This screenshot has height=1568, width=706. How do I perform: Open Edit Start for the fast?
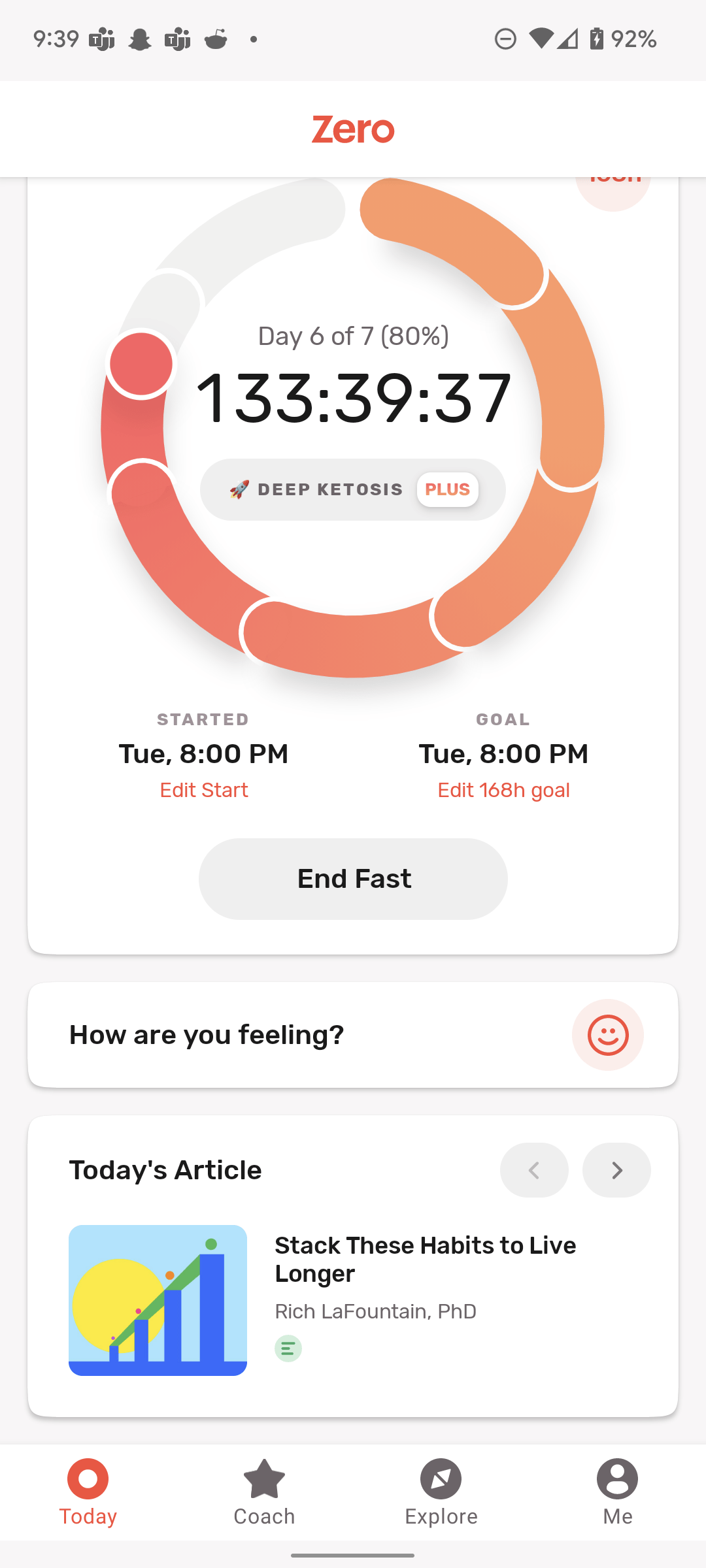pos(203,789)
